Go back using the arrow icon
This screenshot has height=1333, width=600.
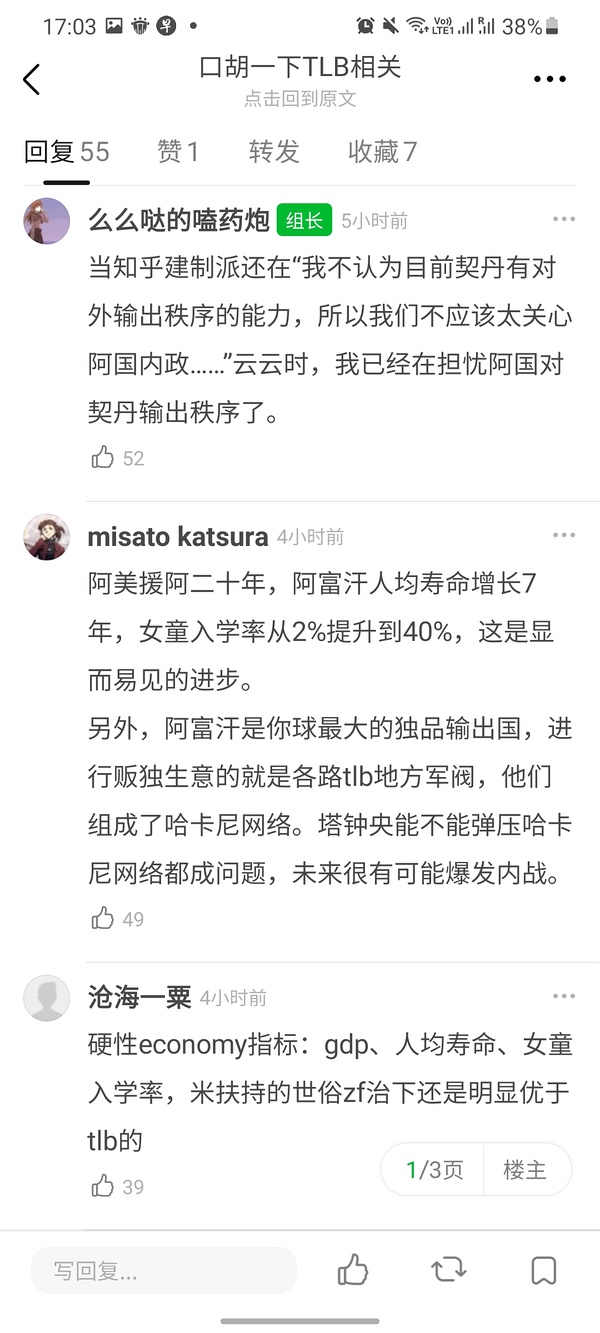32,79
